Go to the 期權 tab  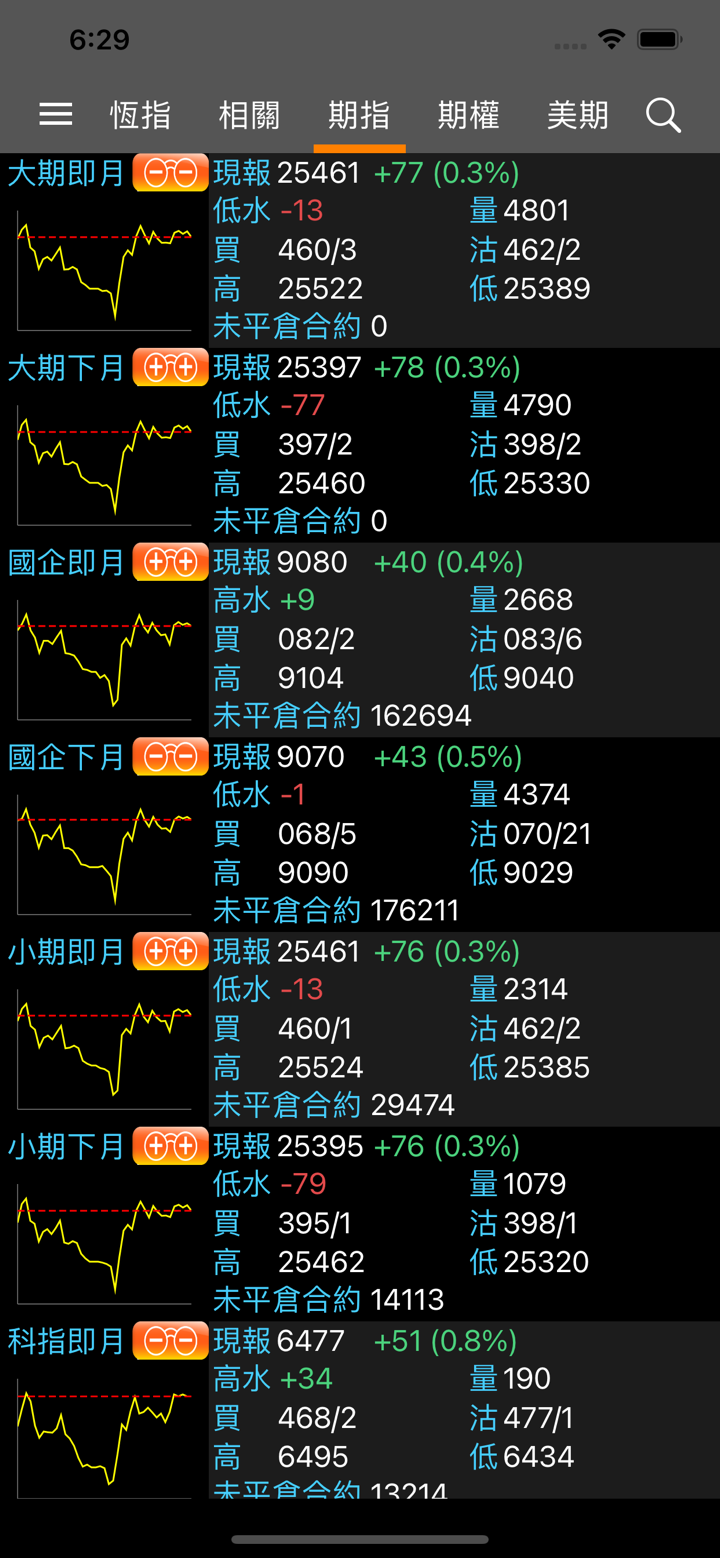coord(468,115)
